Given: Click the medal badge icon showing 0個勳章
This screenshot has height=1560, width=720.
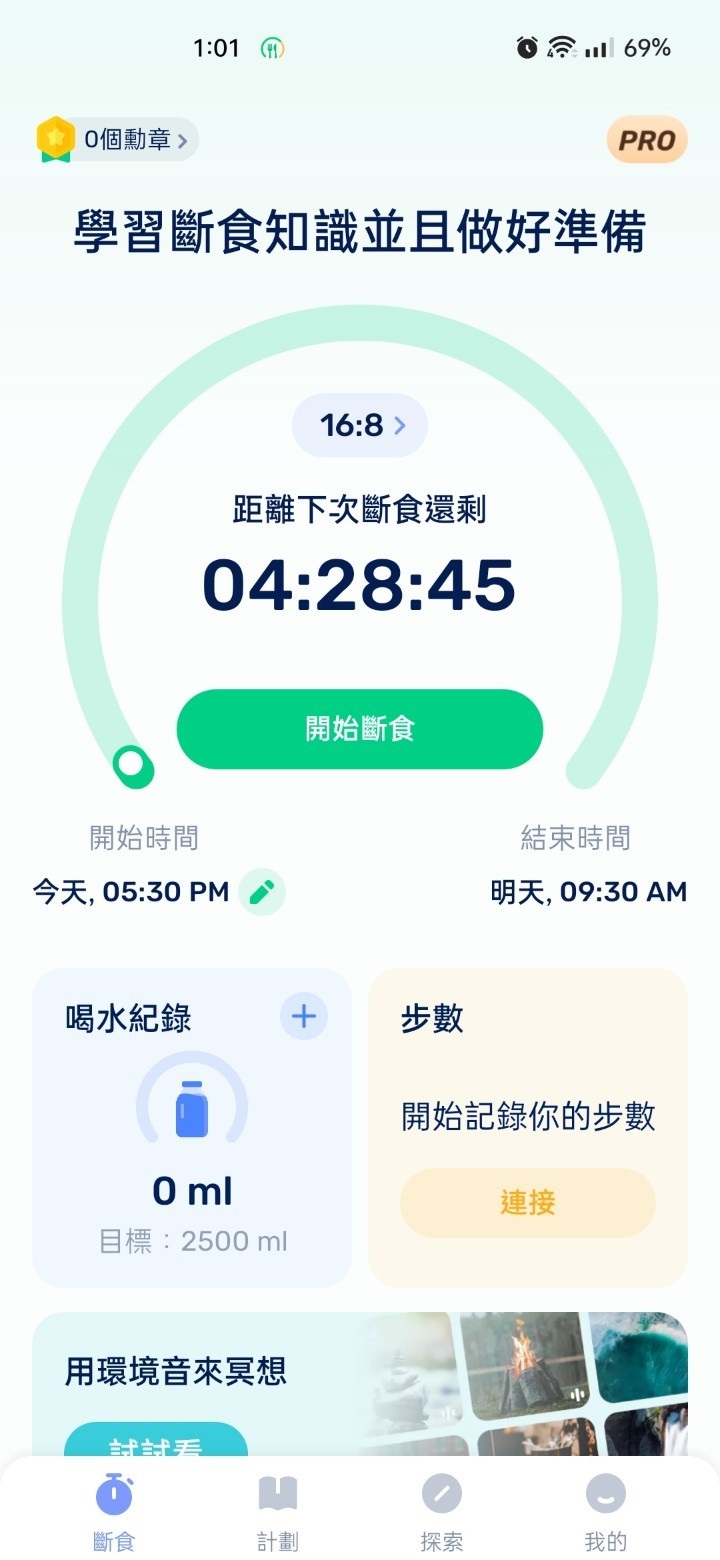Looking at the screenshot, I should 56,139.
